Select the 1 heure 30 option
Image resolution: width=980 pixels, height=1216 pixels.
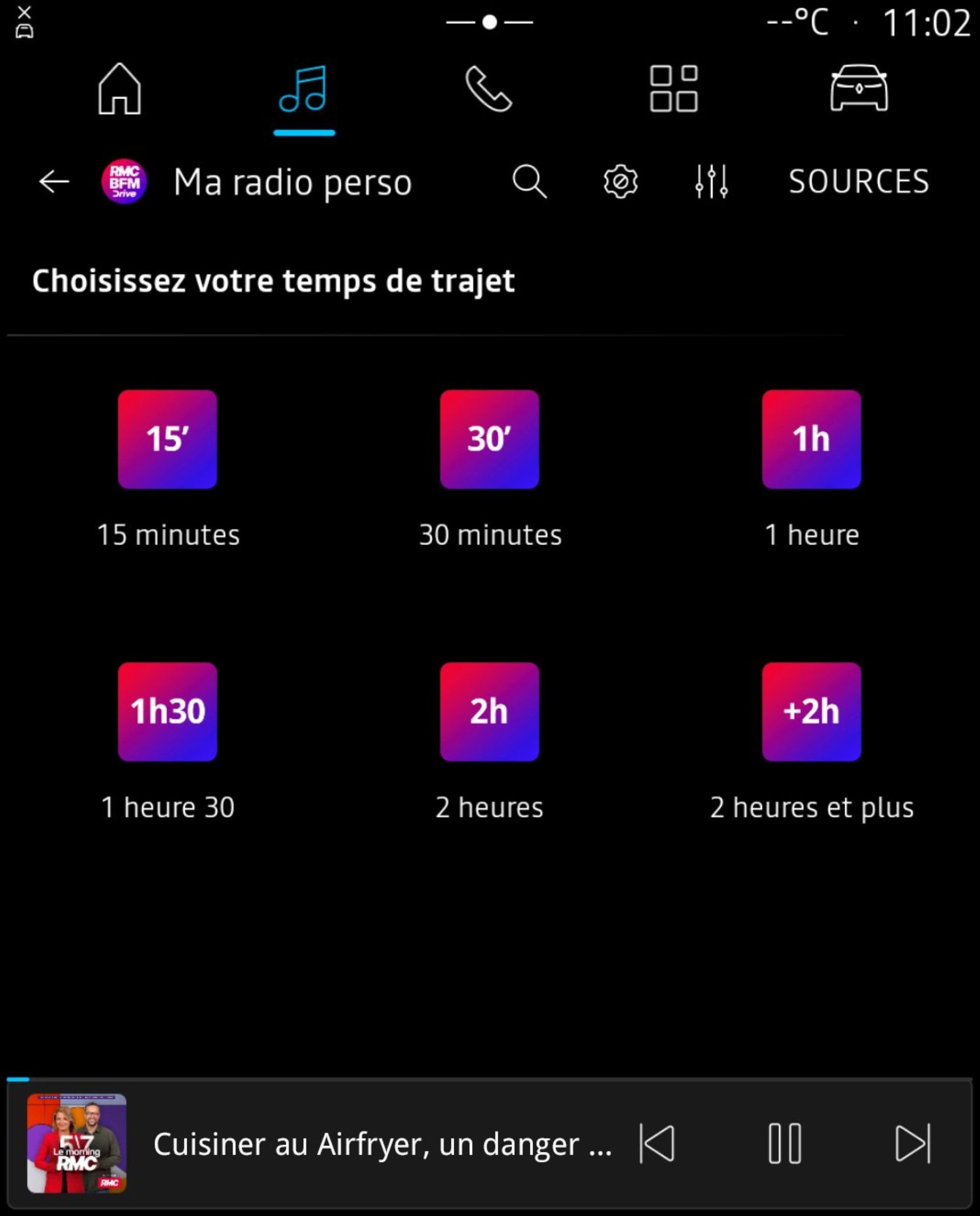(x=167, y=711)
